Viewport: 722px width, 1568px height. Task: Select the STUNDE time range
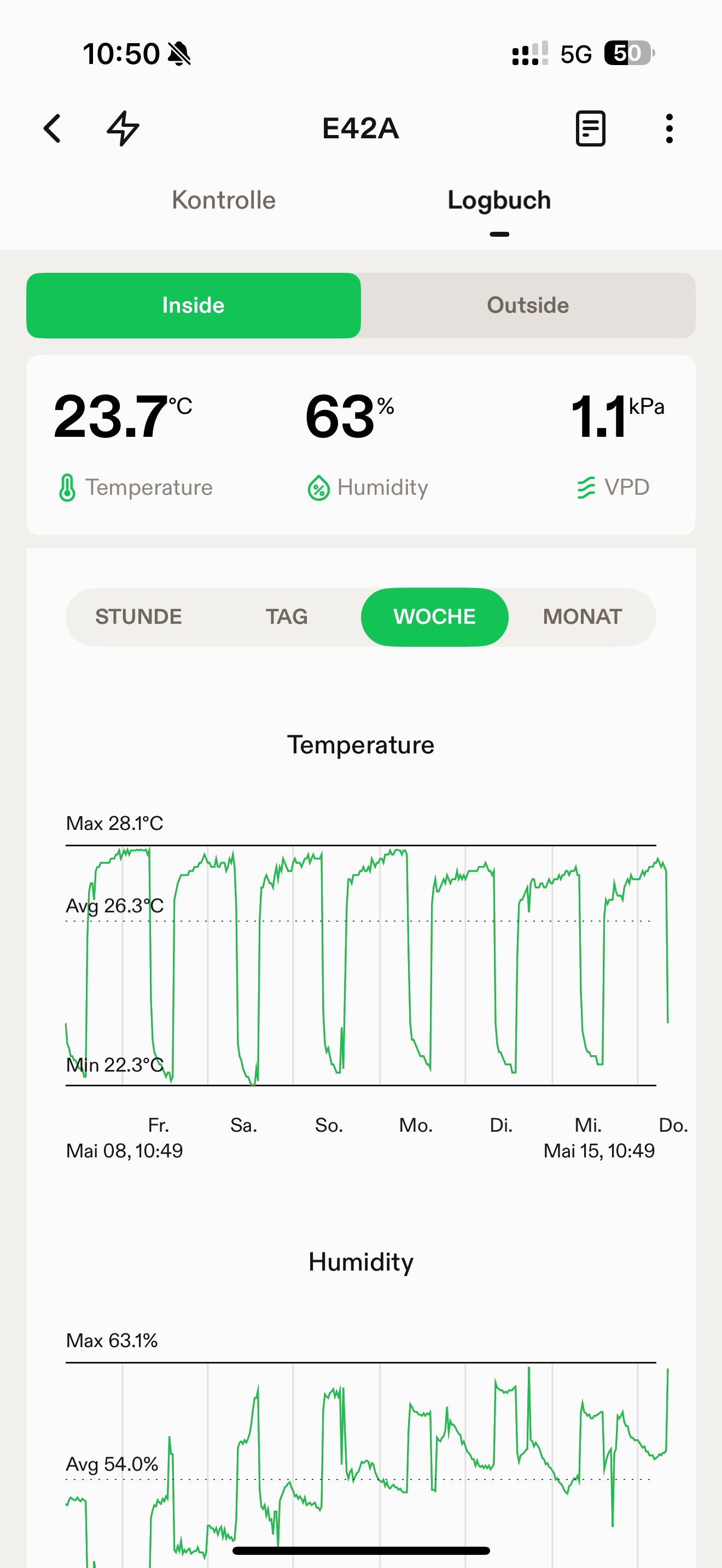tap(139, 617)
